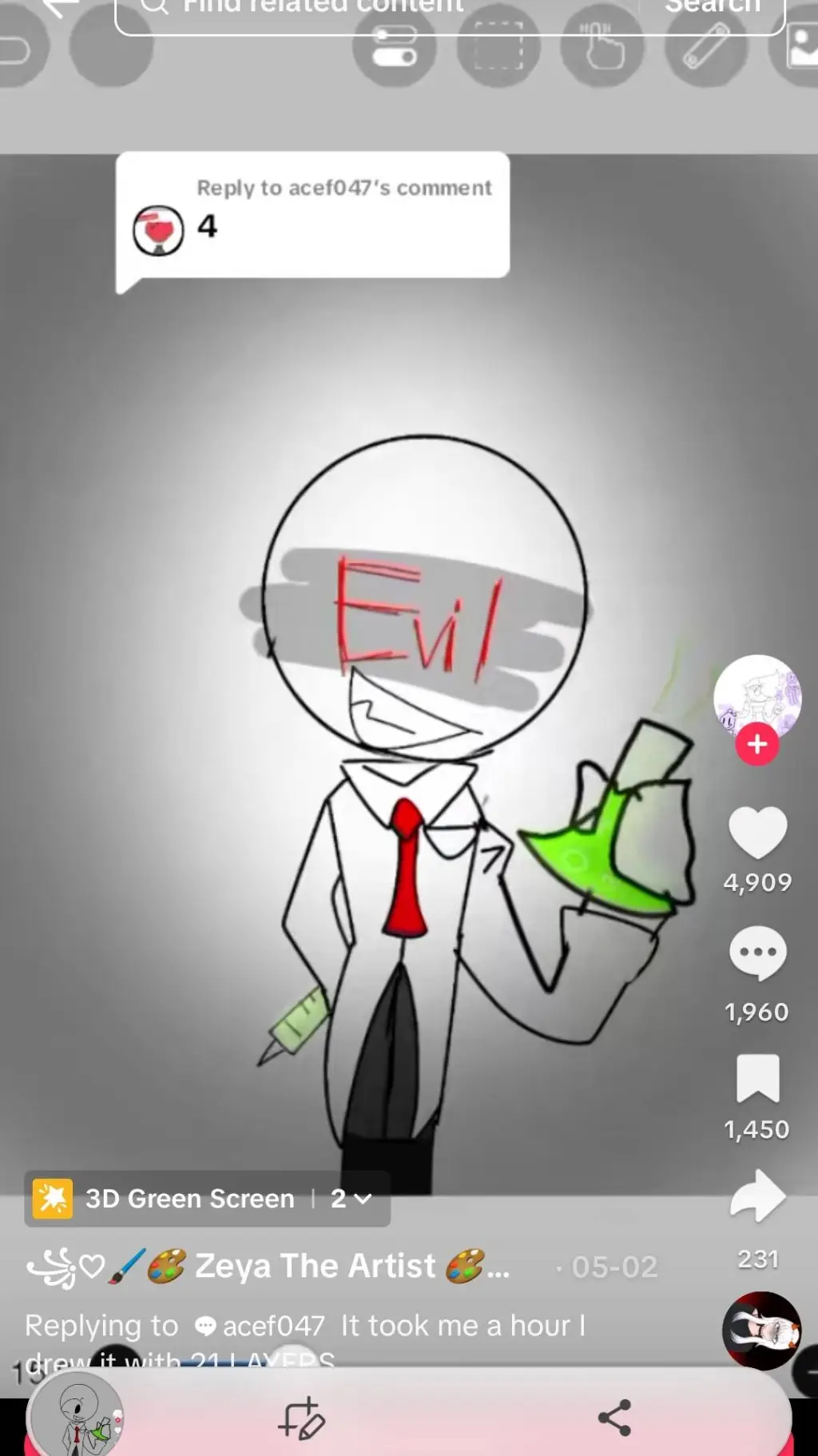
Task: Open the Reply to acef047's comment sticker
Action: click(x=313, y=214)
